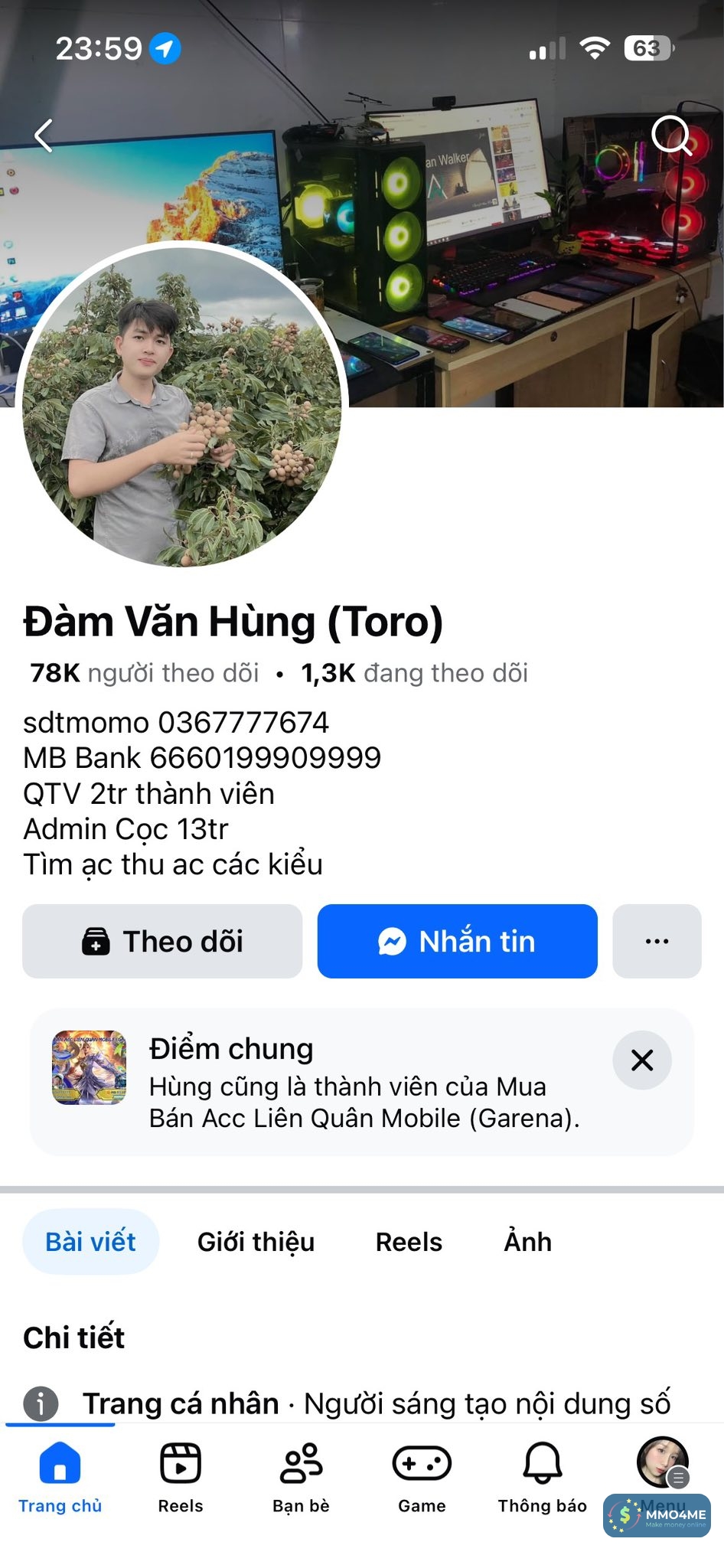
Task: Open the three-dot more options button
Action: [657, 941]
